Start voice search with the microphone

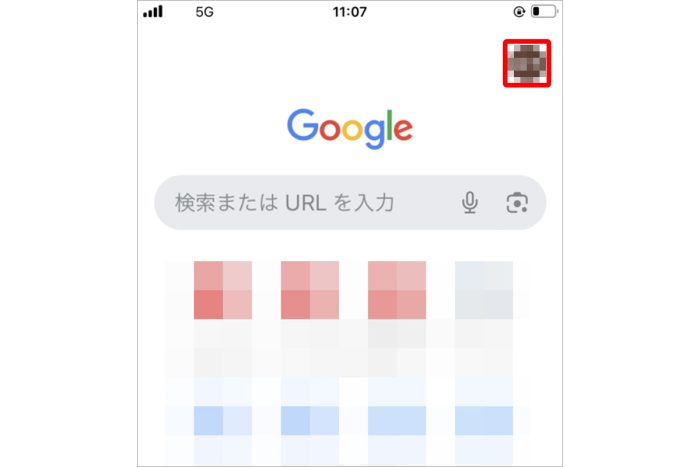pos(470,203)
